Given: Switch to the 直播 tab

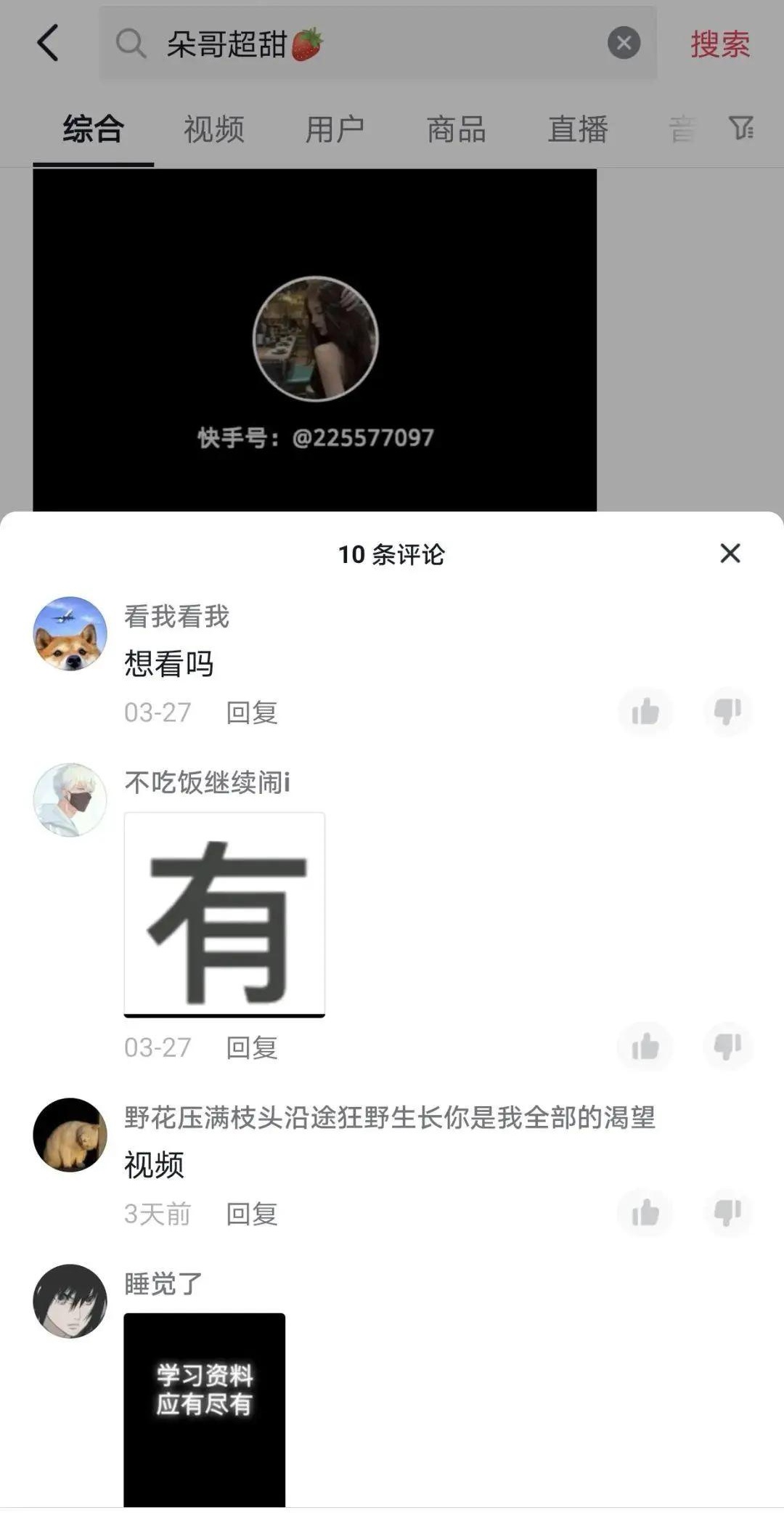Looking at the screenshot, I should coord(577,130).
